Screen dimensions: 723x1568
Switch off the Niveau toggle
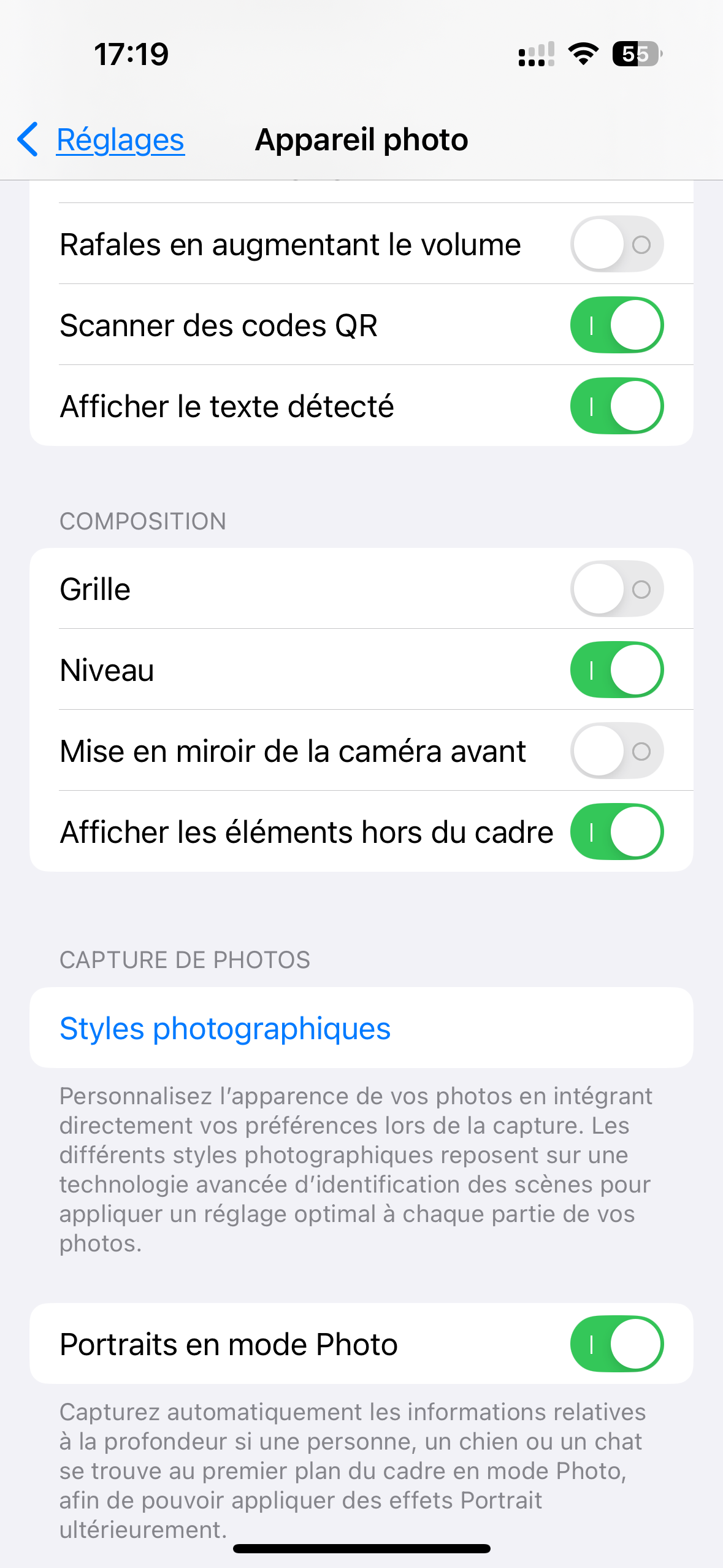point(616,670)
